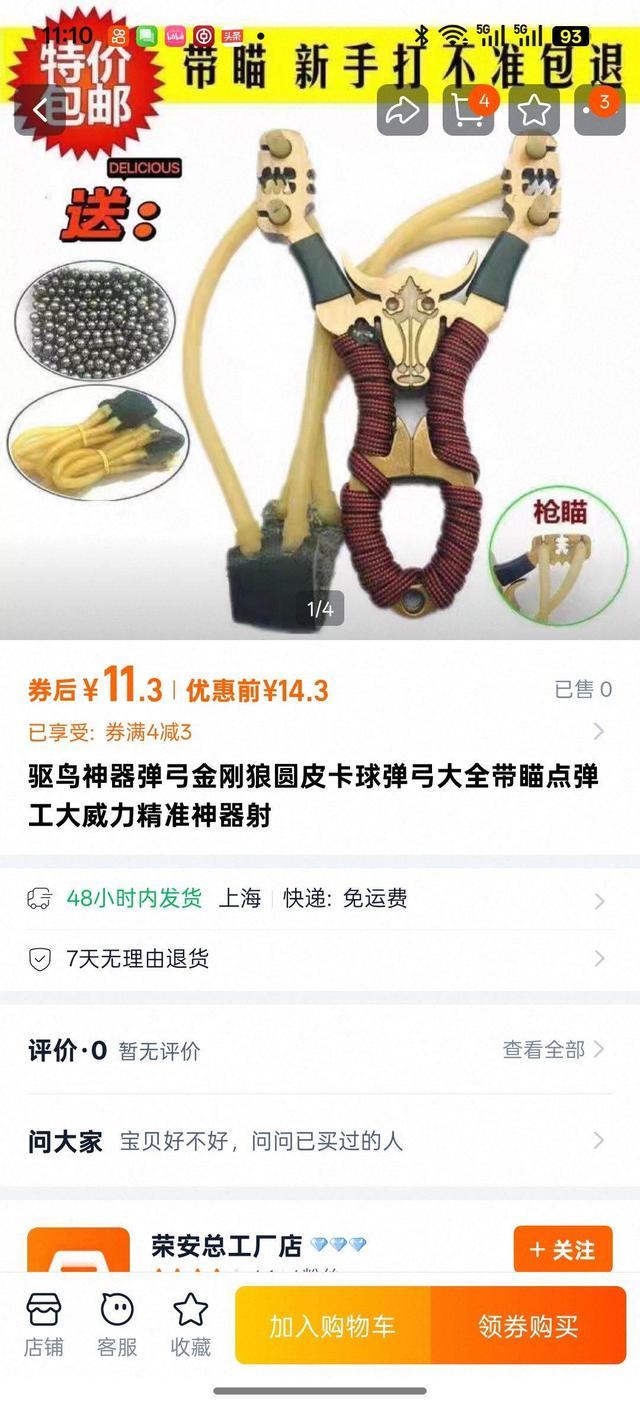Tap 领券购买 to buy with coupon

pos(528,1326)
